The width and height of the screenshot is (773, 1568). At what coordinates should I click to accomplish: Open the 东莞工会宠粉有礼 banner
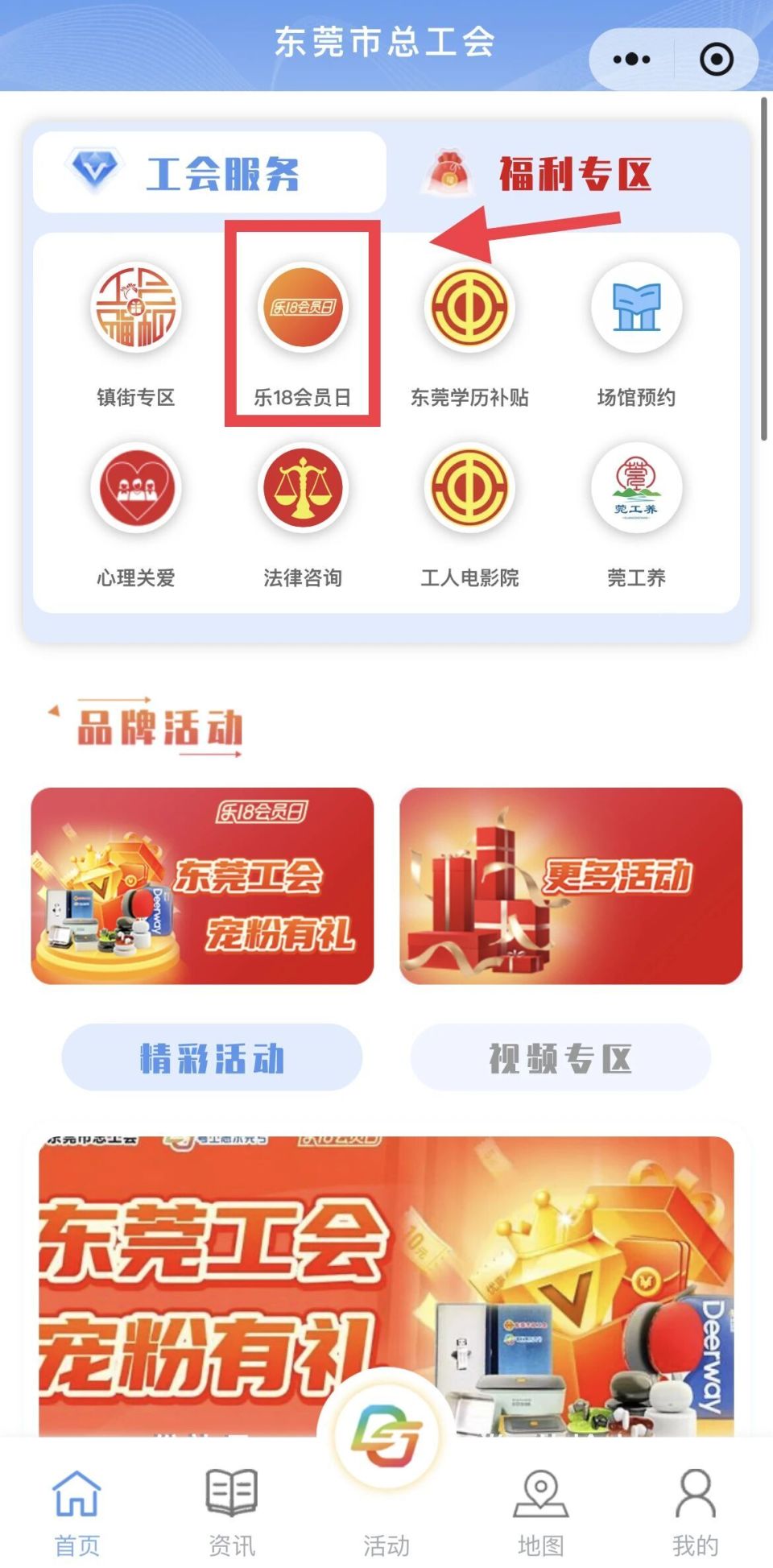[x=203, y=886]
